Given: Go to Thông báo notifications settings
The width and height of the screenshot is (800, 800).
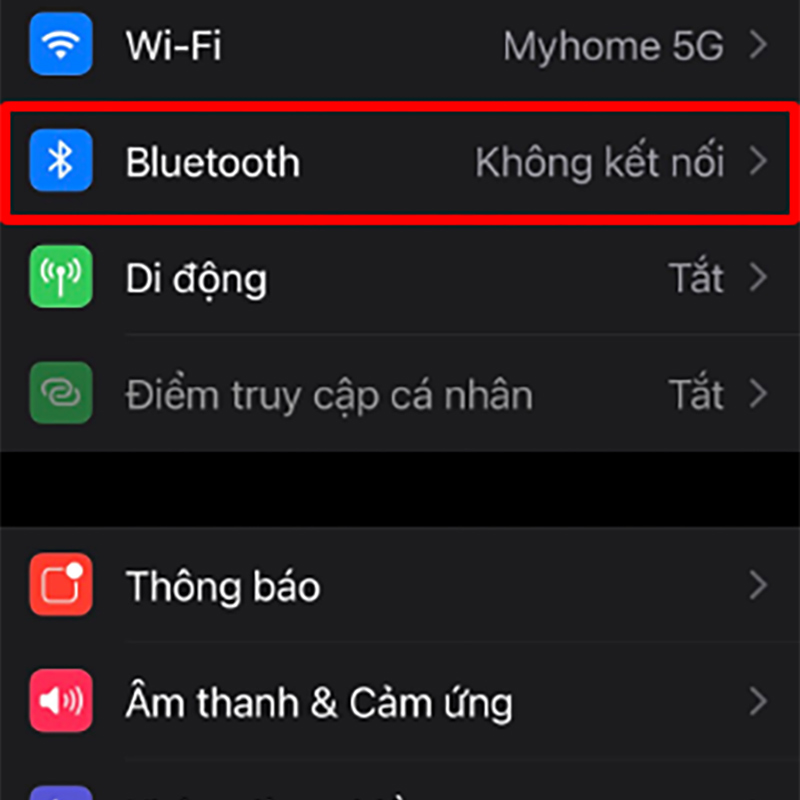Looking at the screenshot, I should point(400,586).
